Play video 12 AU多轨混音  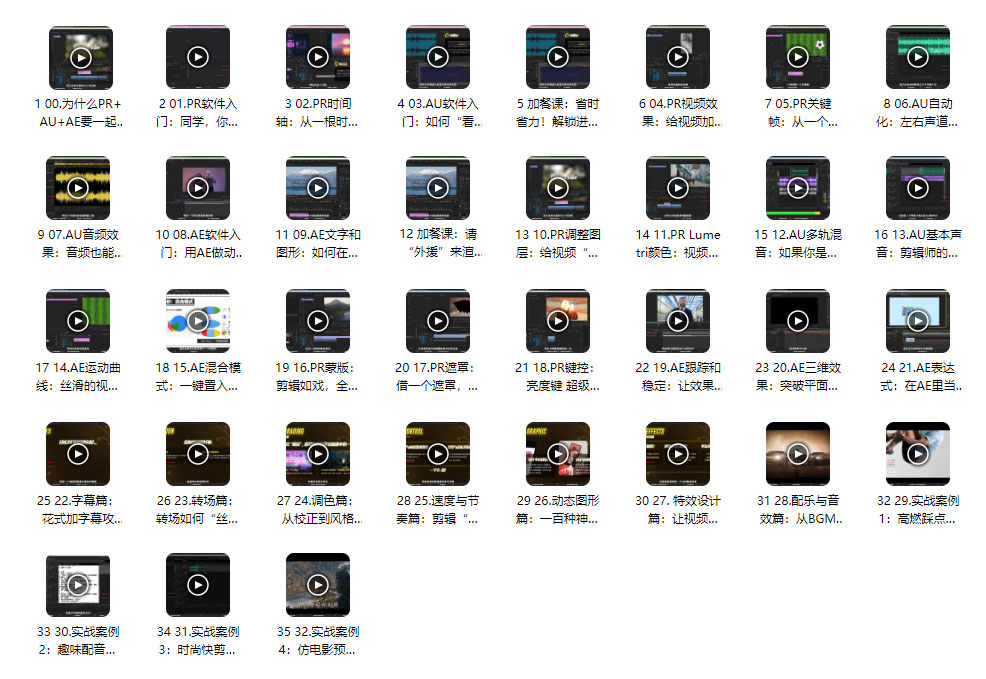(798, 189)
